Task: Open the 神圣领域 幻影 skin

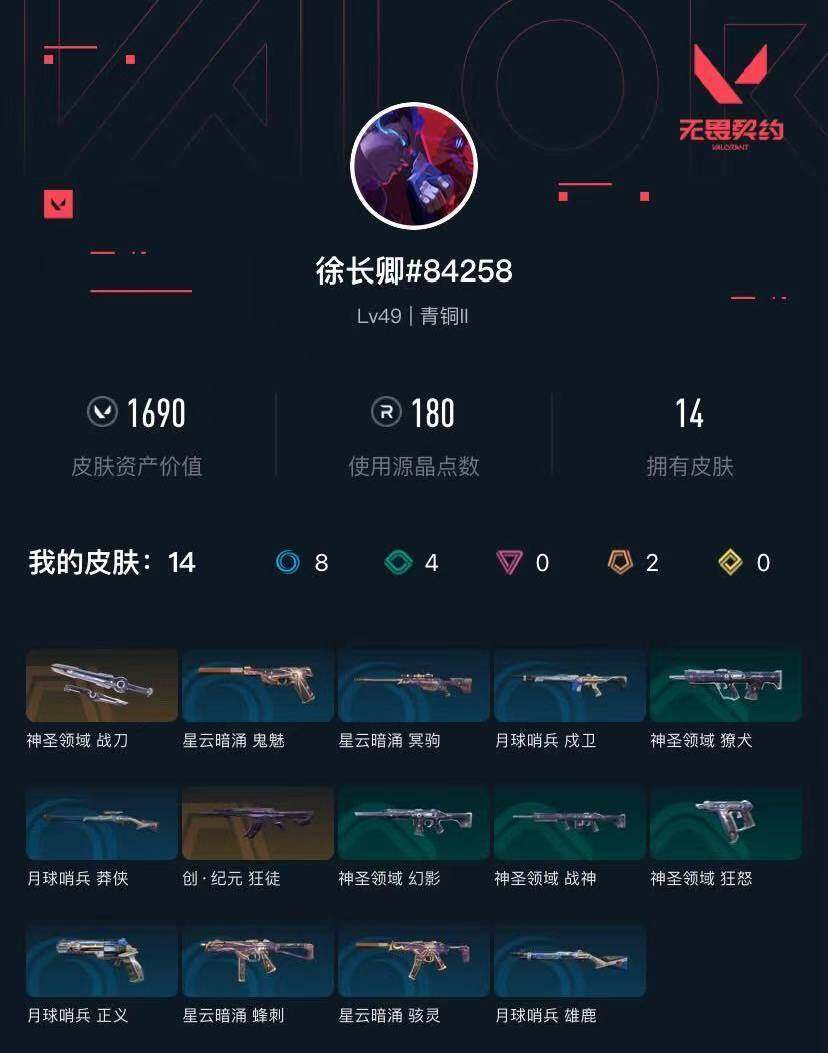Action: [x=414, y=823]
